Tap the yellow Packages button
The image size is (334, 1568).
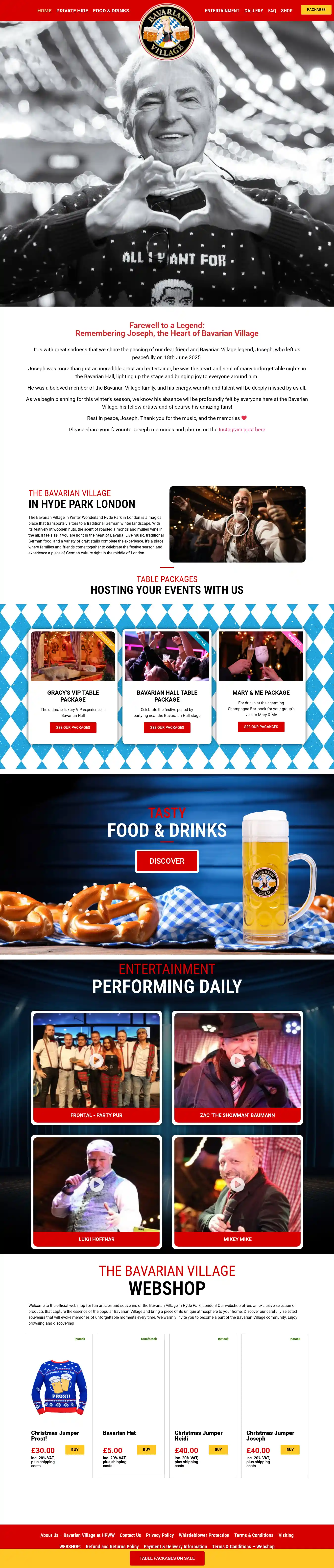[x=316, y=10]
